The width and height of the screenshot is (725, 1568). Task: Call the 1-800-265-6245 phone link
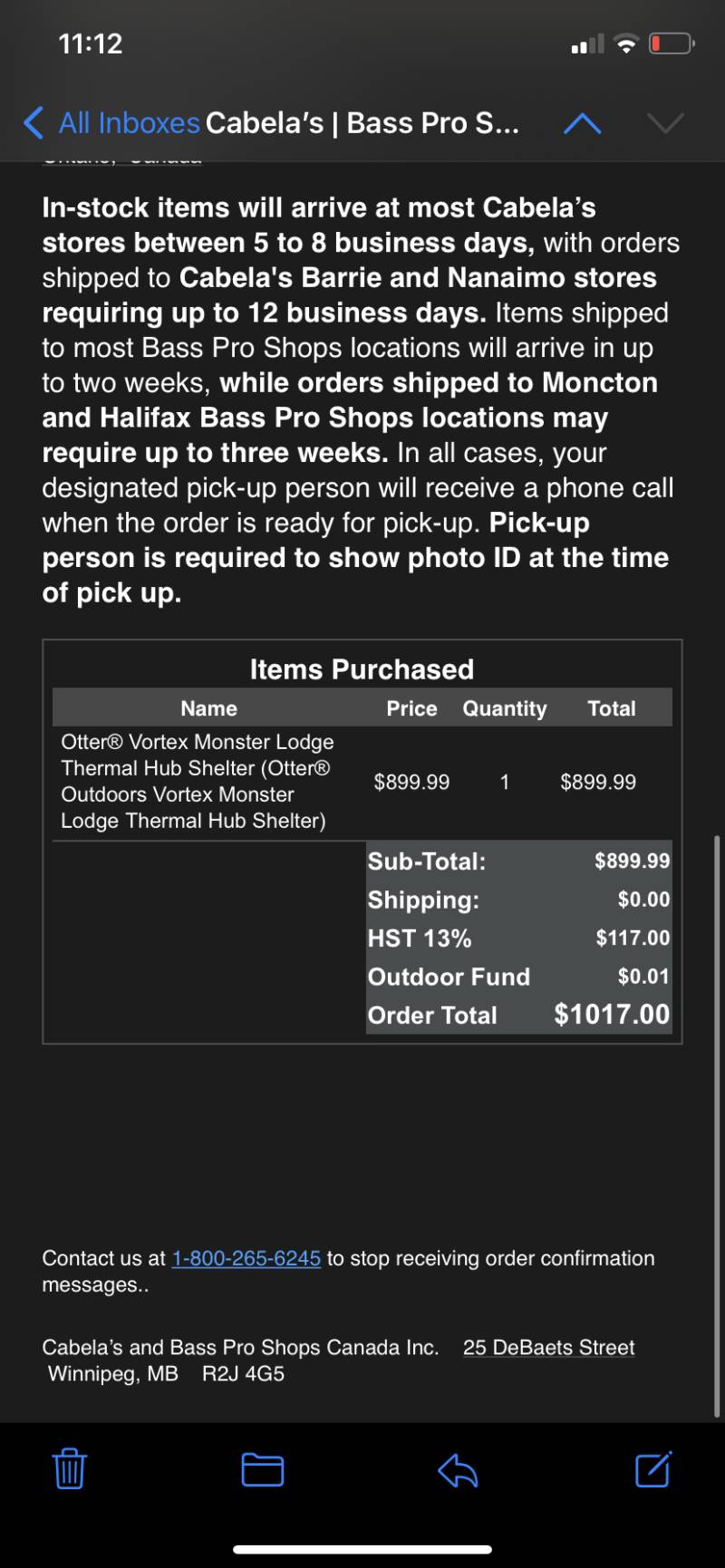pyautogui.click(x=246, y=1258)
